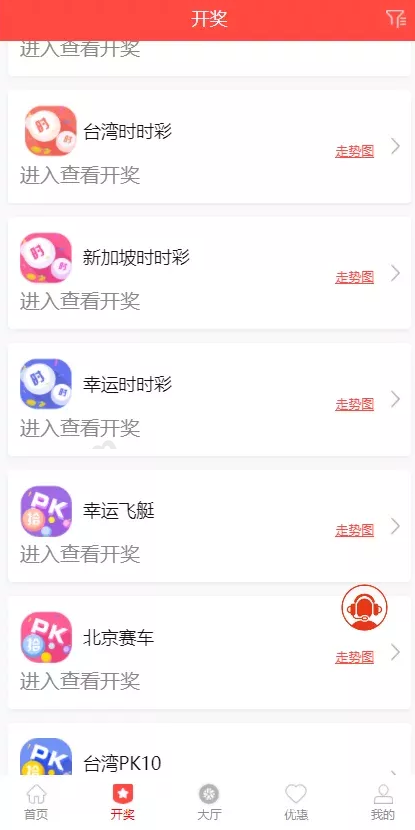View the 走势图 trend chart for 幸运时时彩

point(354,404)
